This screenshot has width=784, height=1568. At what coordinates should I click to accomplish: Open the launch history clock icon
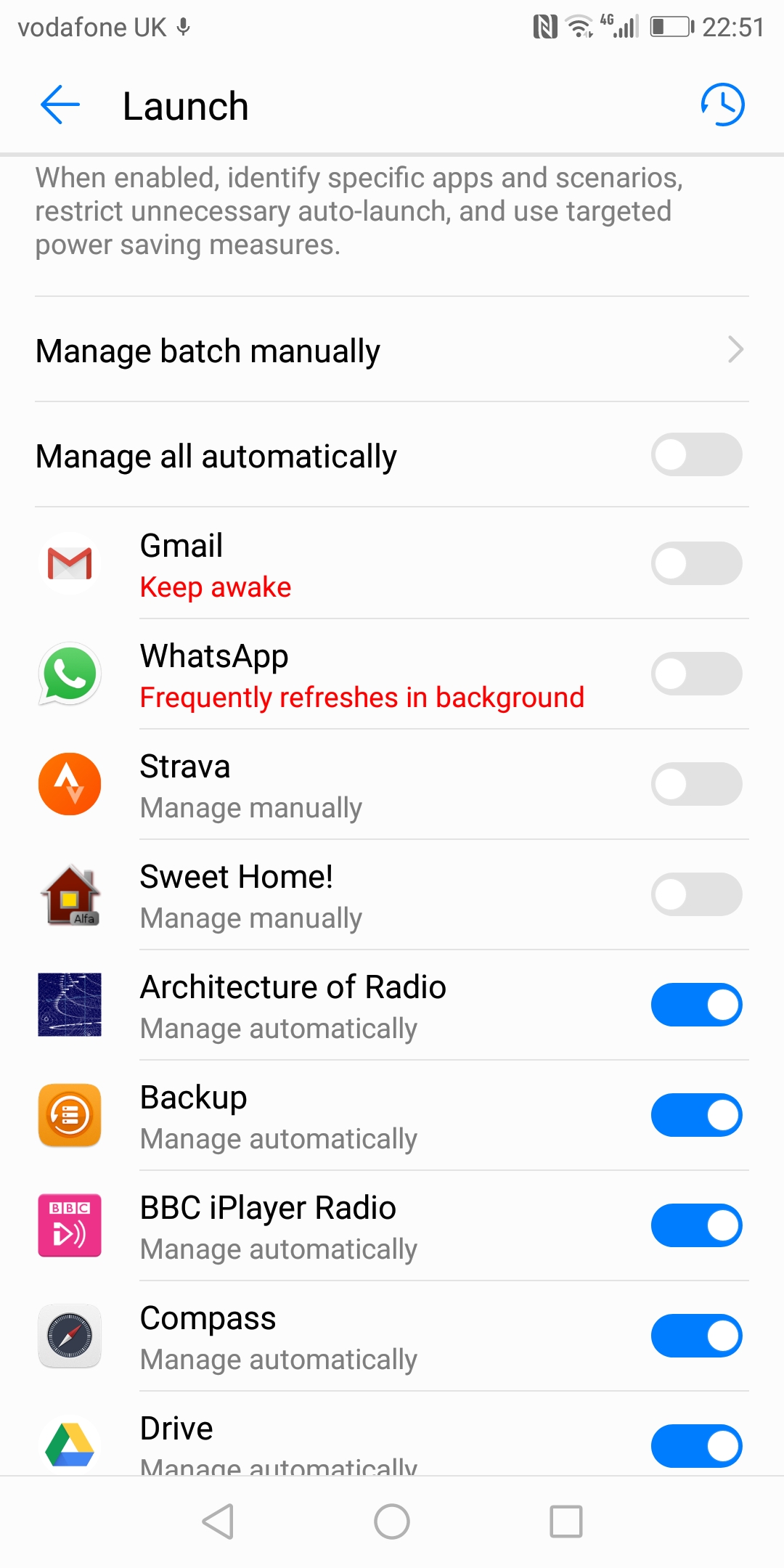point(722,105)
